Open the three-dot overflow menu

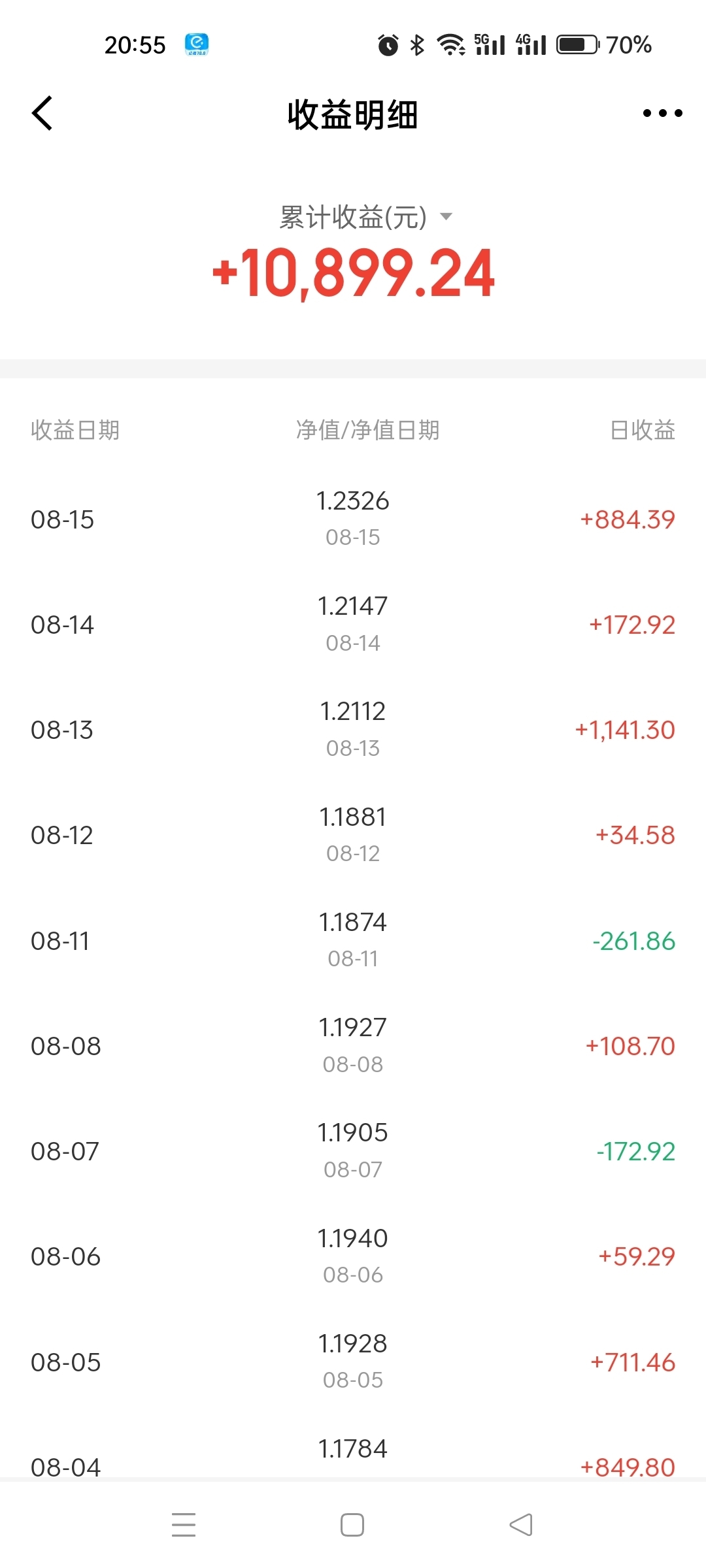point(662,113)
